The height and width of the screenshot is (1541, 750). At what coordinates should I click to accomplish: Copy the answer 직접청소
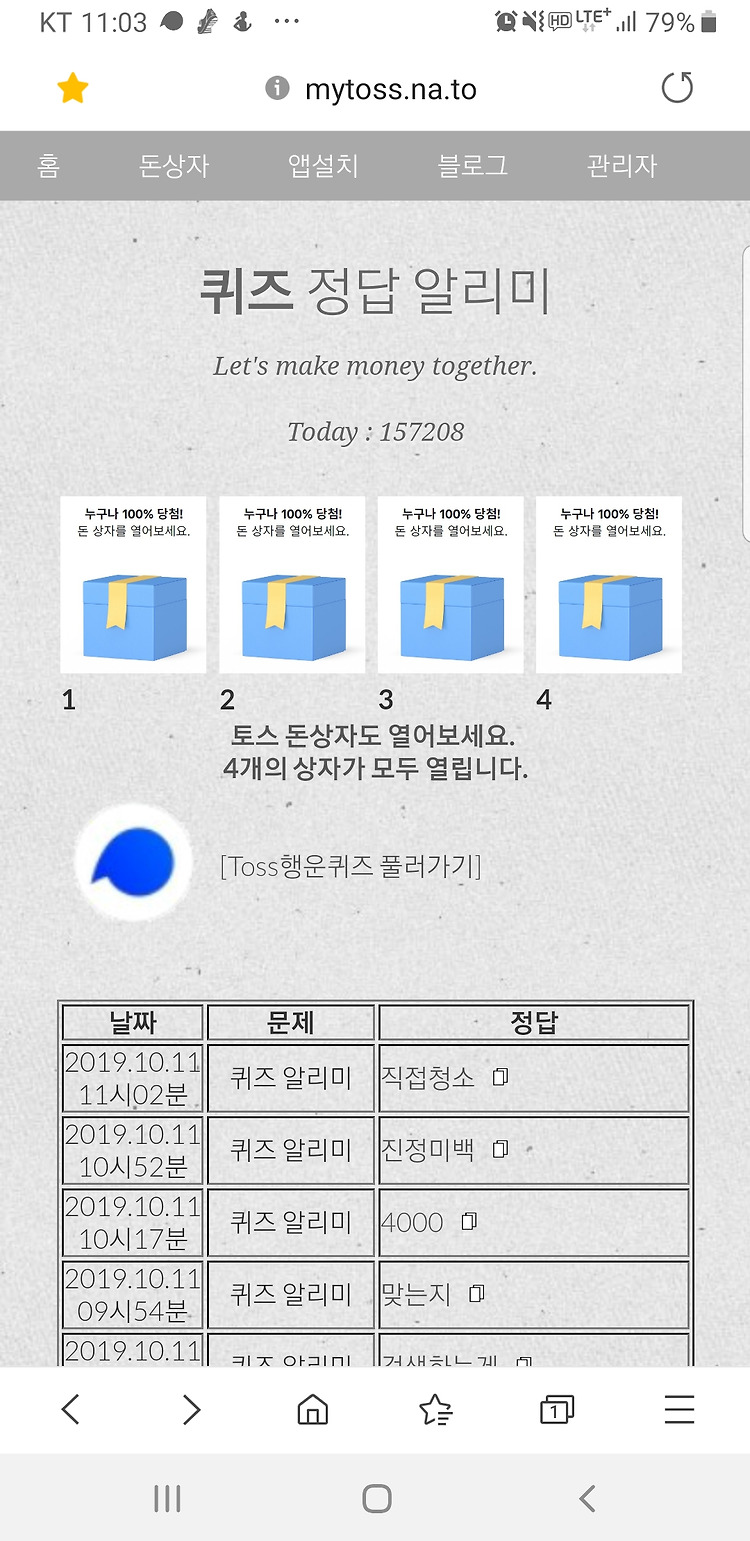[x=501, y=1077]
